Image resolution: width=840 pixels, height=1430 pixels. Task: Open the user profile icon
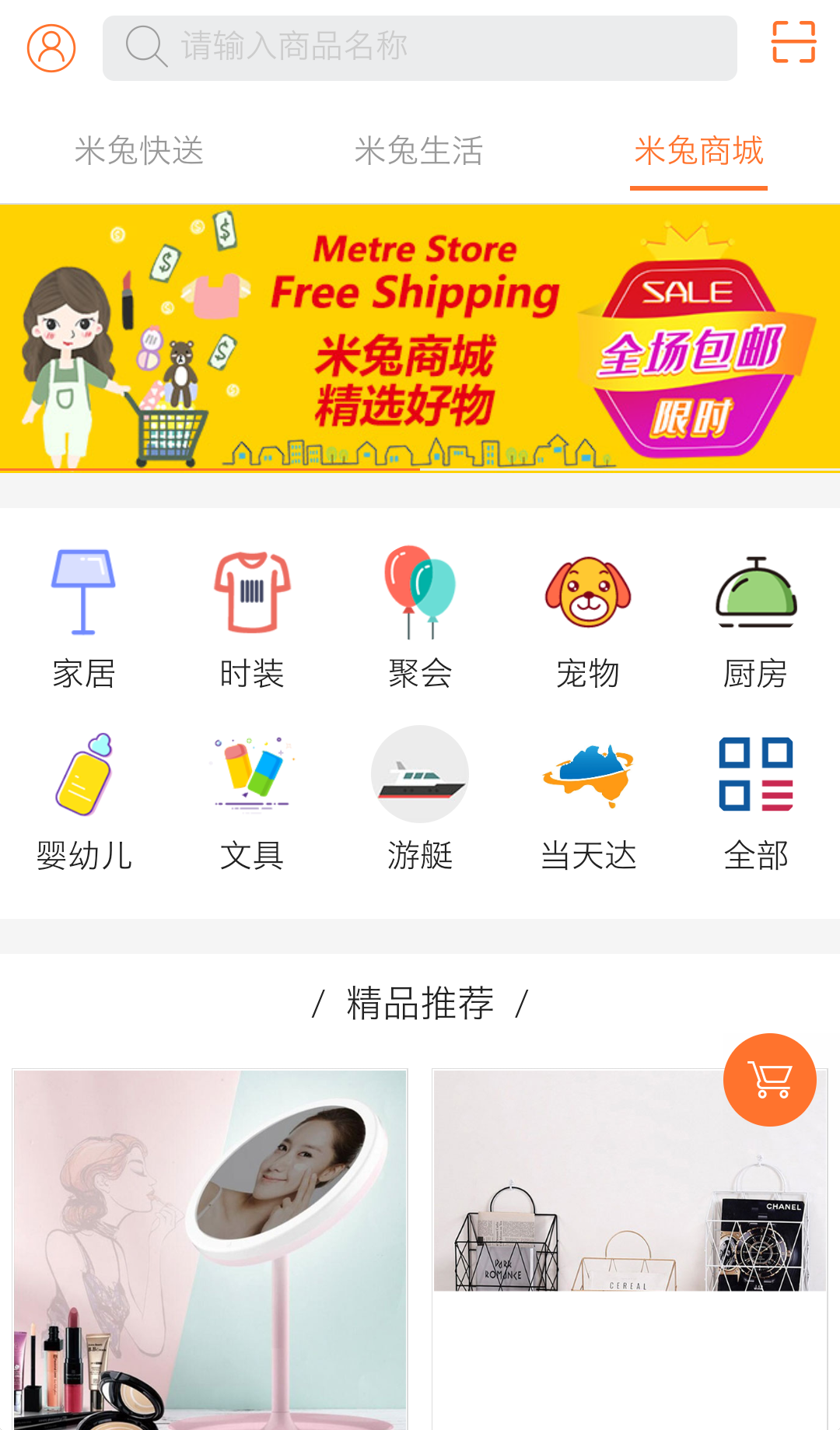[51, 47]
